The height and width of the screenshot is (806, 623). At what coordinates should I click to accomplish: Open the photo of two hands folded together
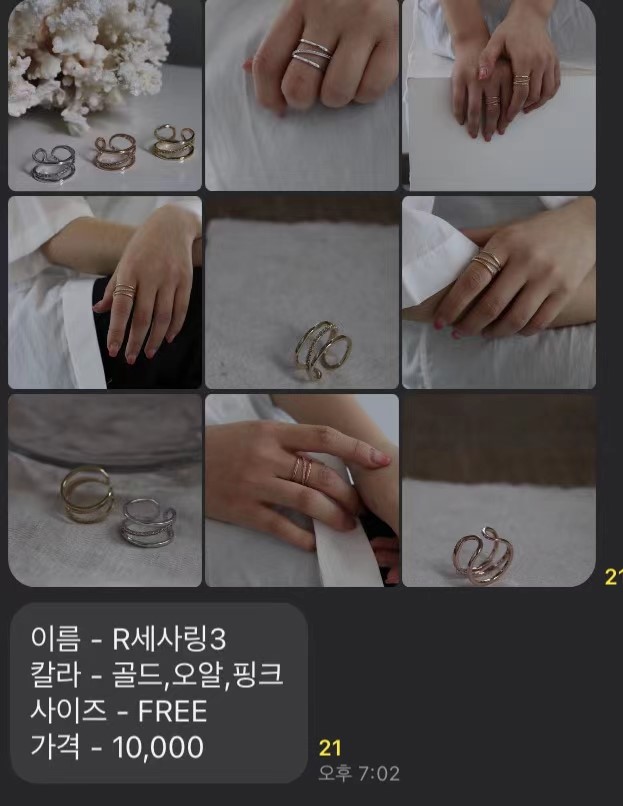[x=499, y=96]
